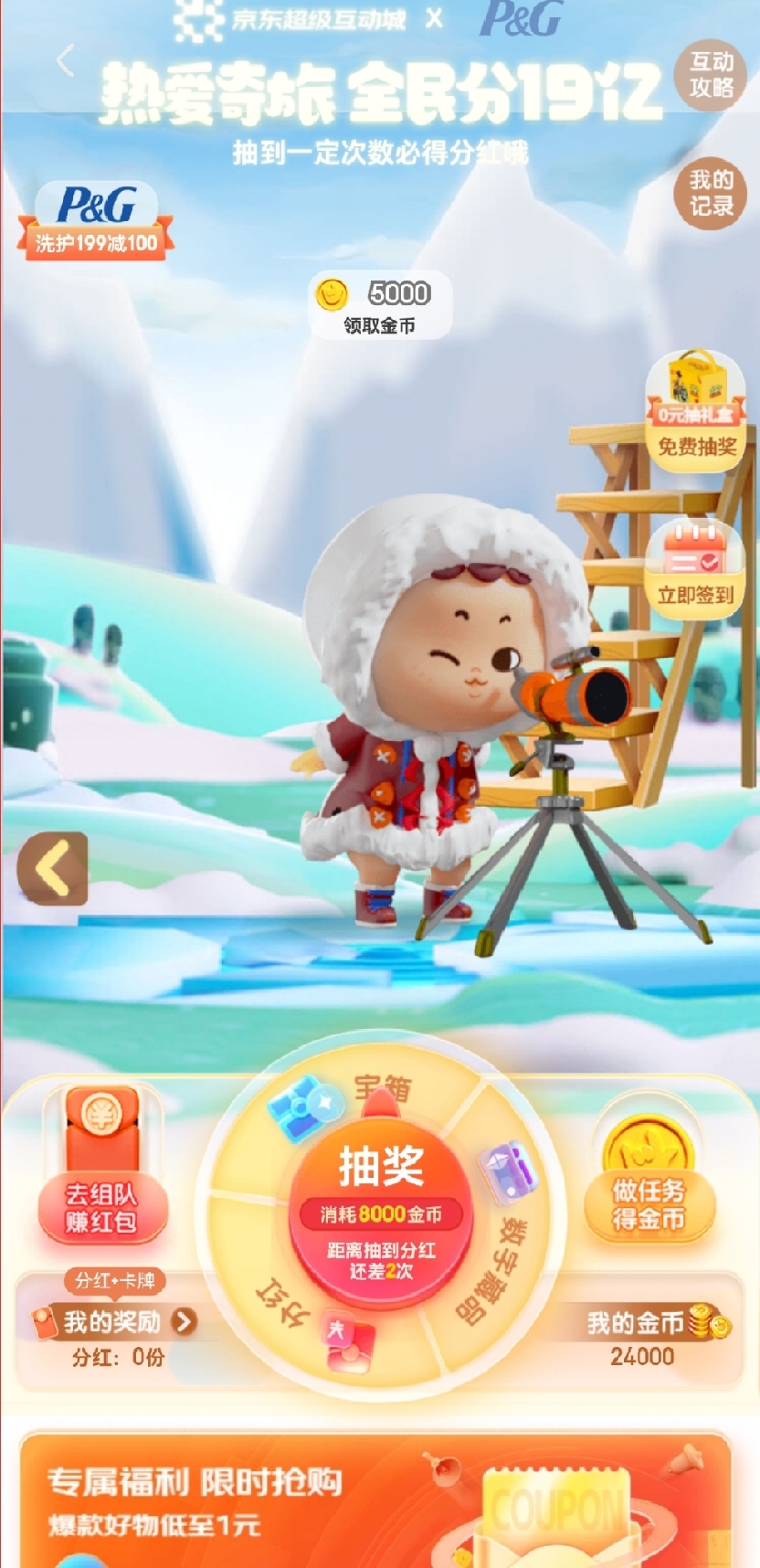Tap 立即签到 to check in

click(x=695, y=568)
